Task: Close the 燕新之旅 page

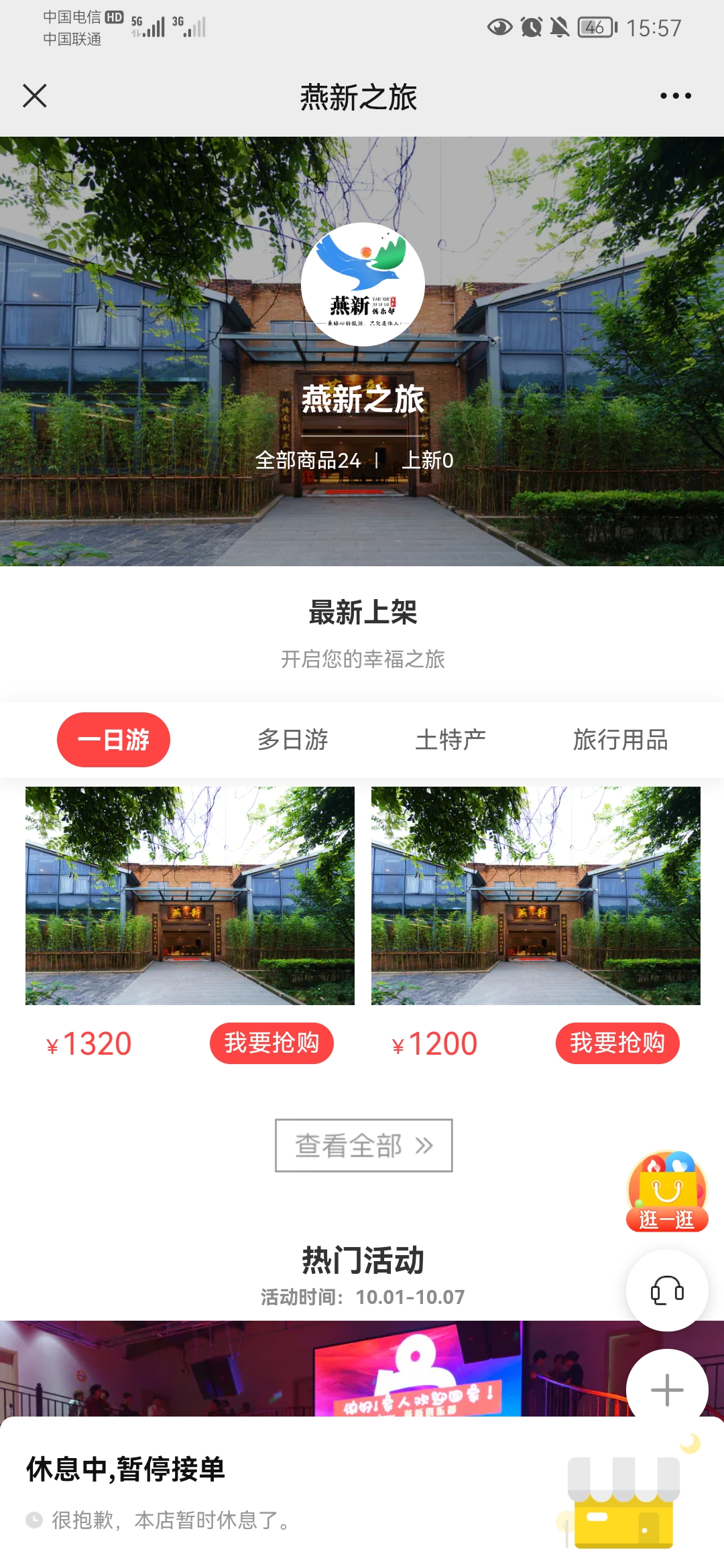Action: 35,96
